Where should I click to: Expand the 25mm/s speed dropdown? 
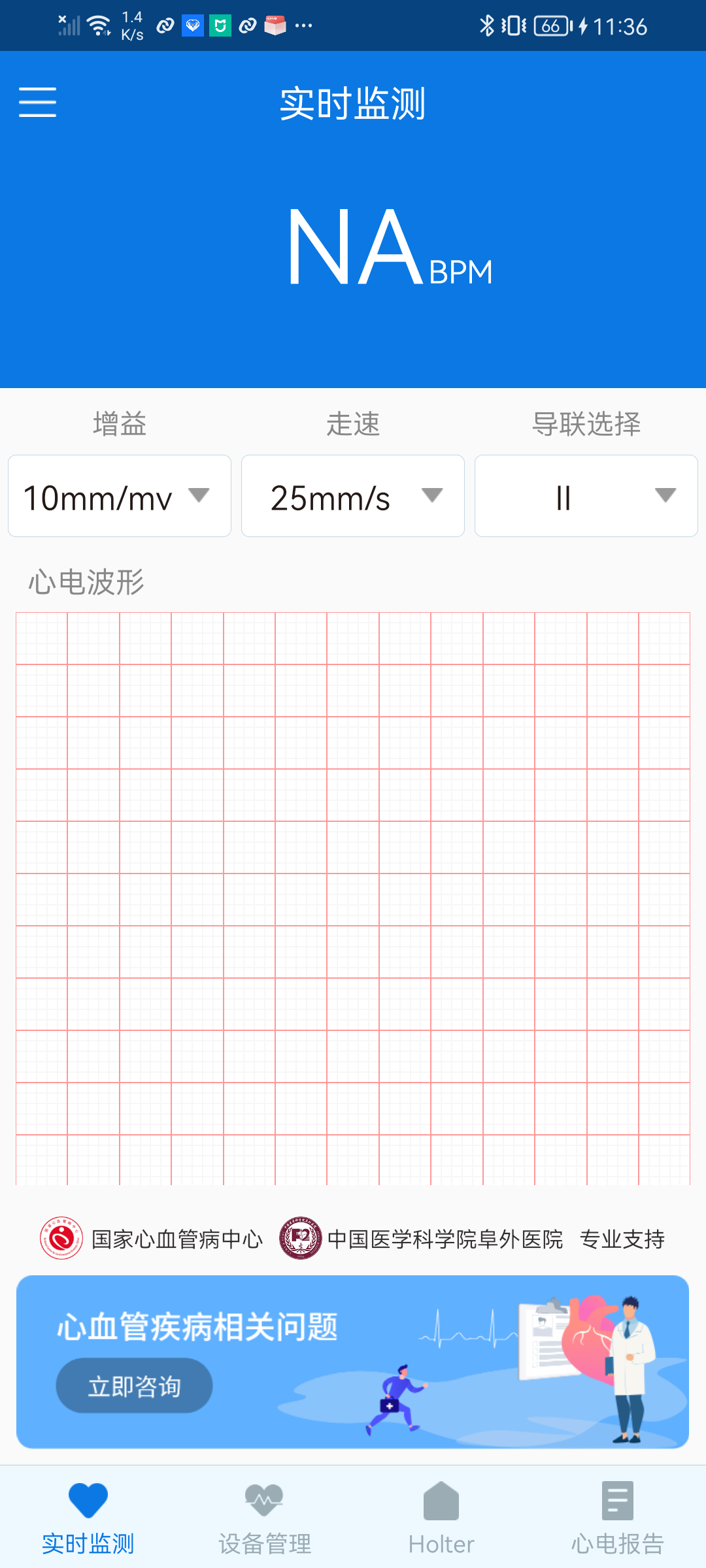coord(353,497)
